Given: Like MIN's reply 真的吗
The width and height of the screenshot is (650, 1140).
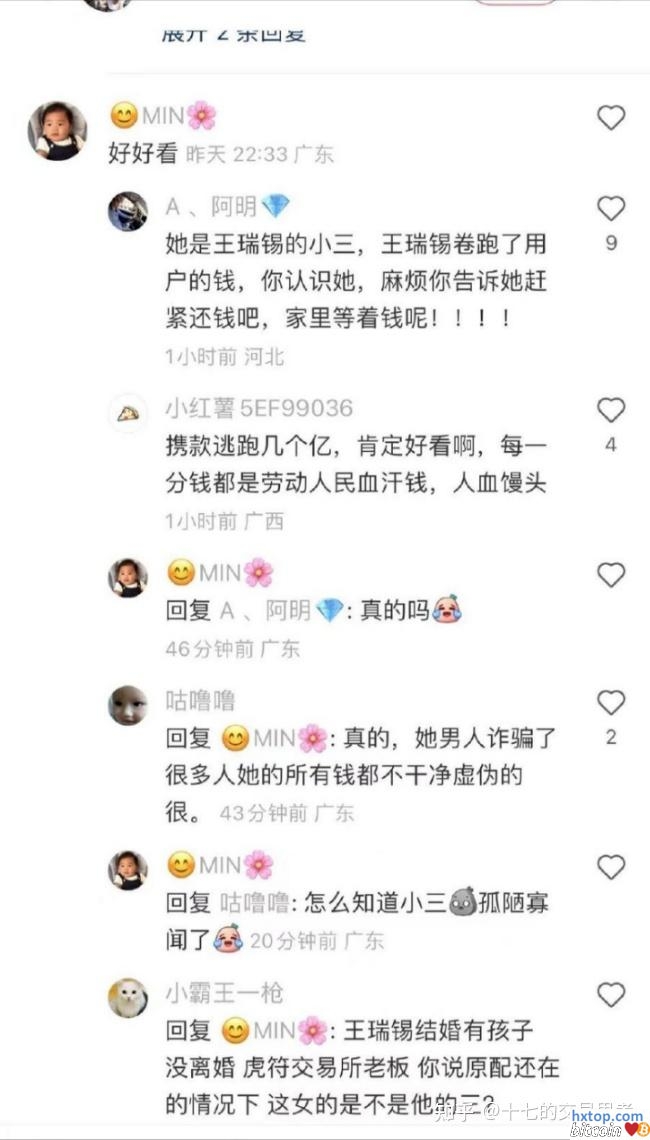Looking at the screenshot, I should pos(610,574).
